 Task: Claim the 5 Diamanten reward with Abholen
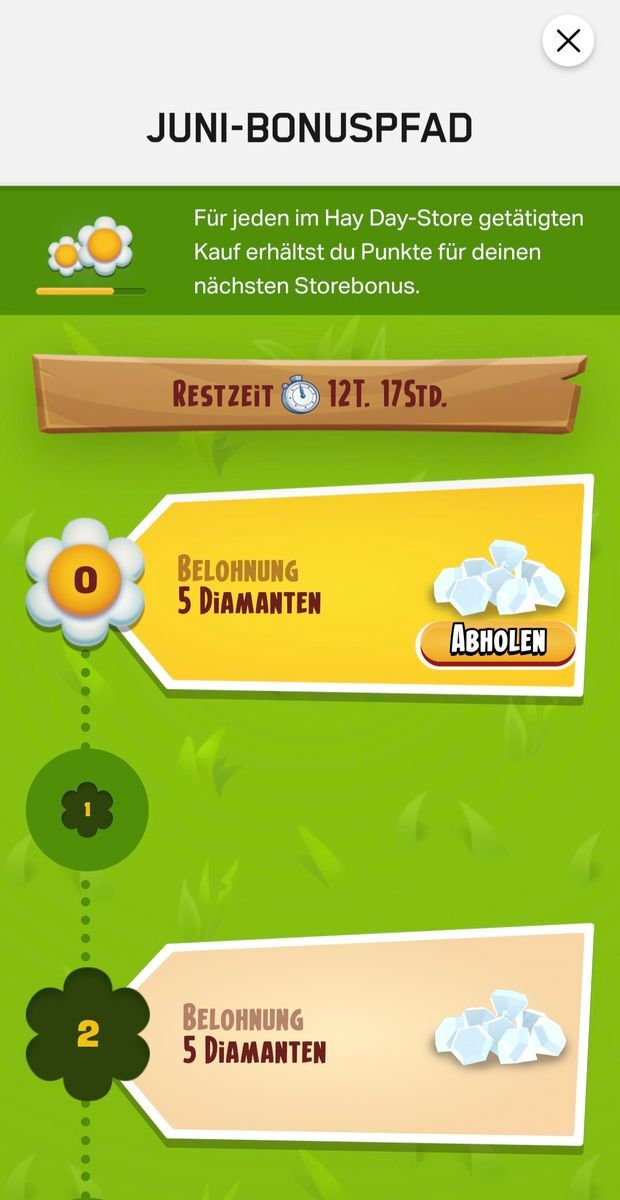click(497, 642)
